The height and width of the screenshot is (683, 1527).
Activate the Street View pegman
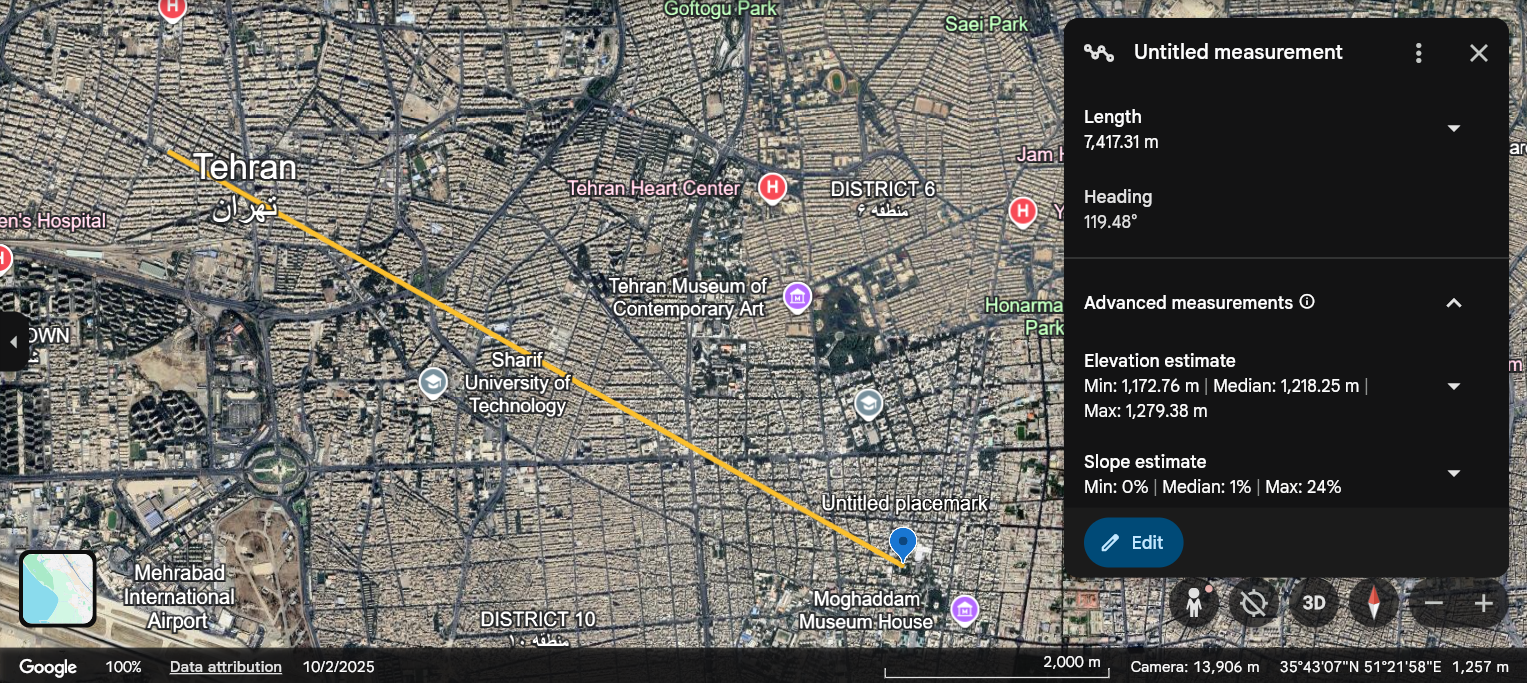pyautogui.click(x=1194, y=603)
